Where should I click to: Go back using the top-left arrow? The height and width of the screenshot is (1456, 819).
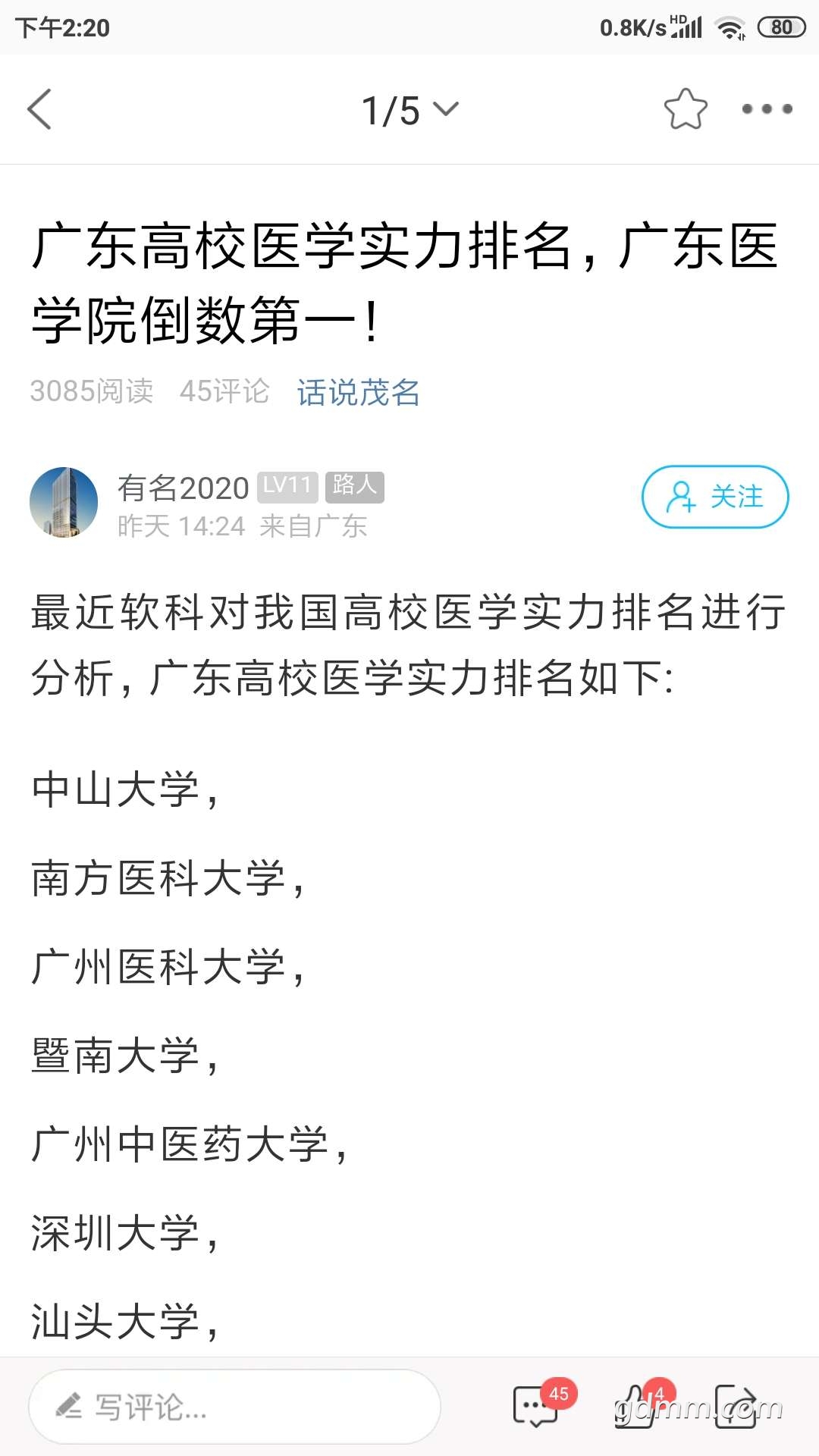(39, 110)
